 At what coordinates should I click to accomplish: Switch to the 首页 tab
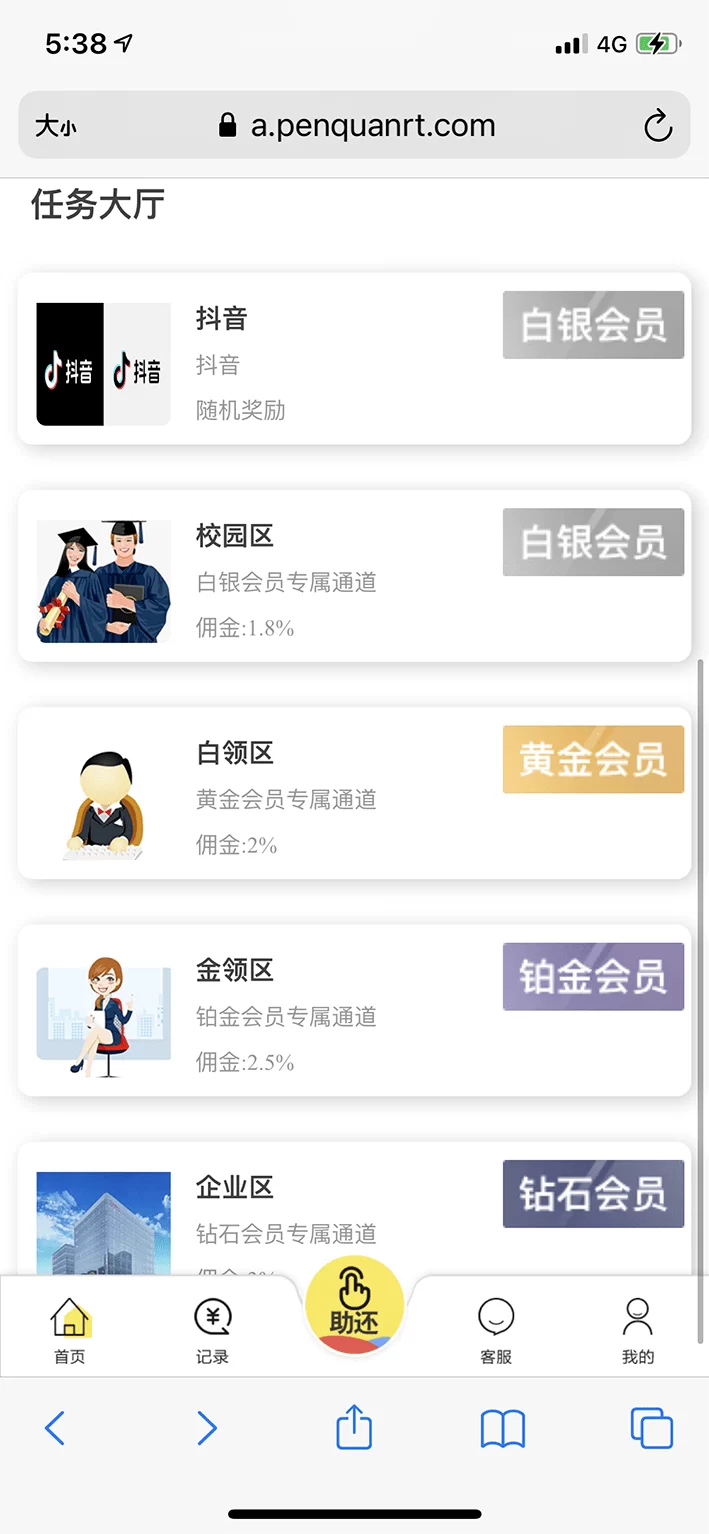[x=70, y=1330]
